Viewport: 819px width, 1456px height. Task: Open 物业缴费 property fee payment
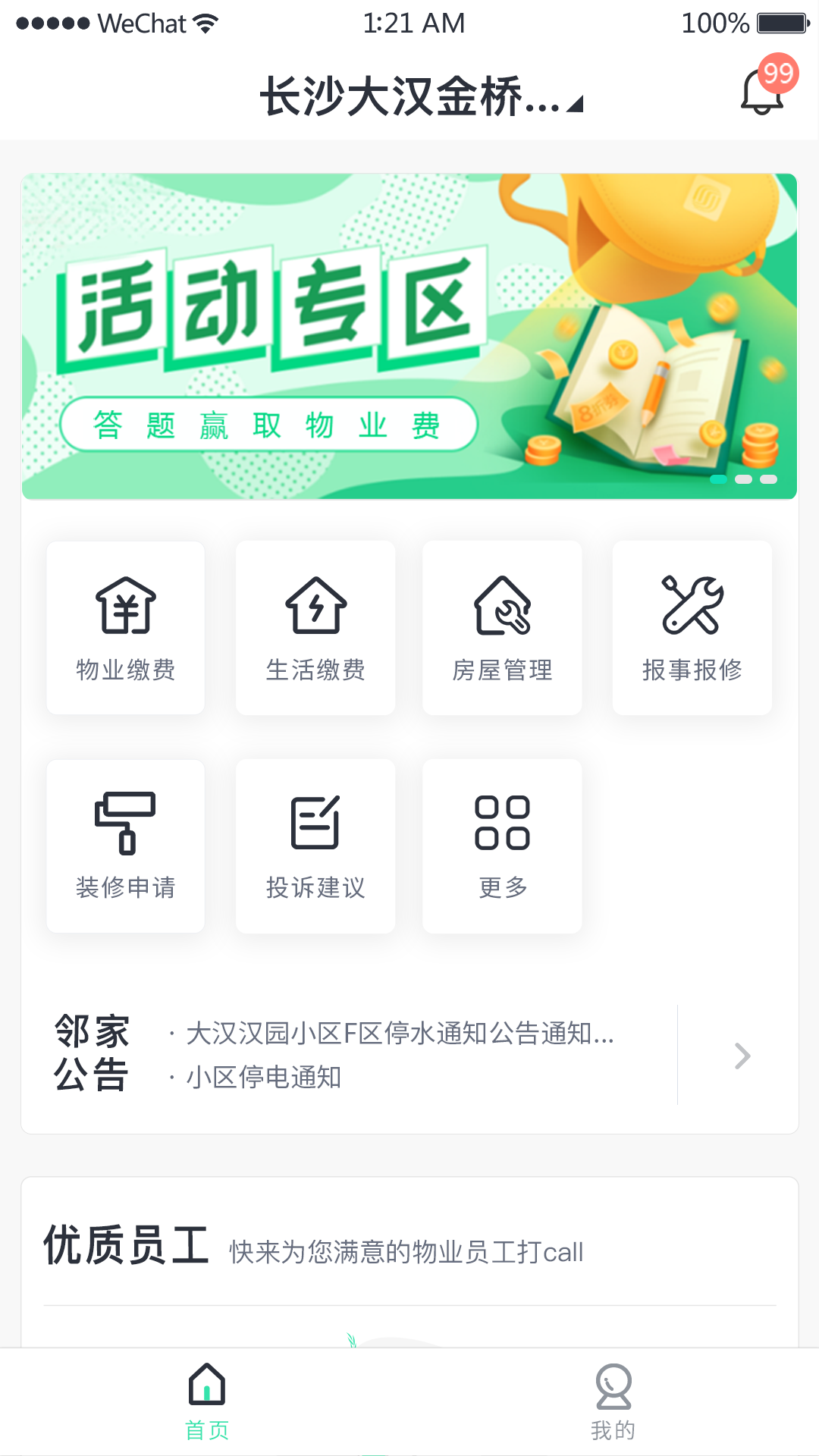click(x=126, y=628)
